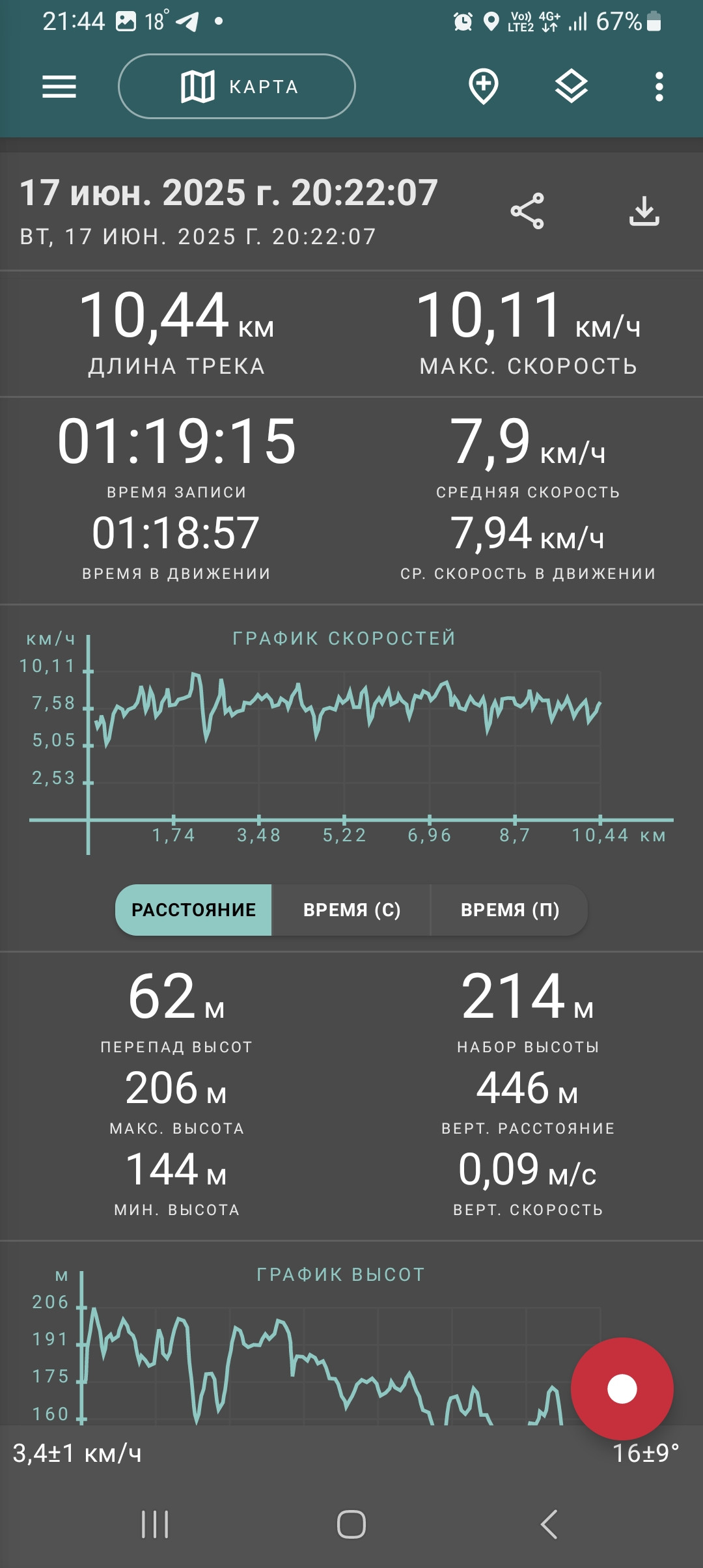Switch graph to Время (С)

tap(351, 910)
